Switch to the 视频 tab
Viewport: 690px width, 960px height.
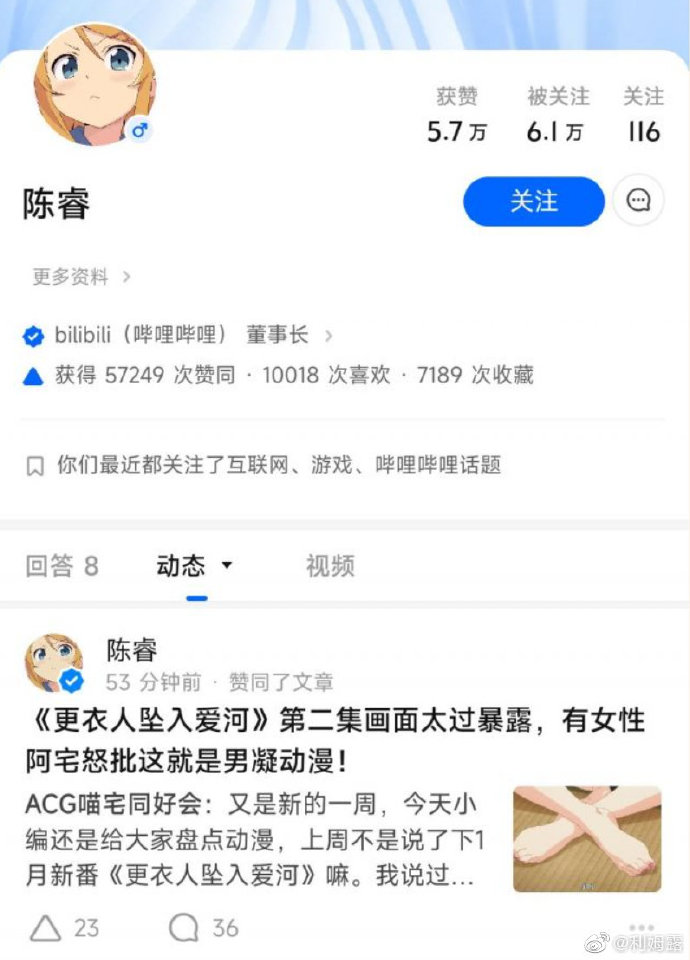tap(330, 566)
